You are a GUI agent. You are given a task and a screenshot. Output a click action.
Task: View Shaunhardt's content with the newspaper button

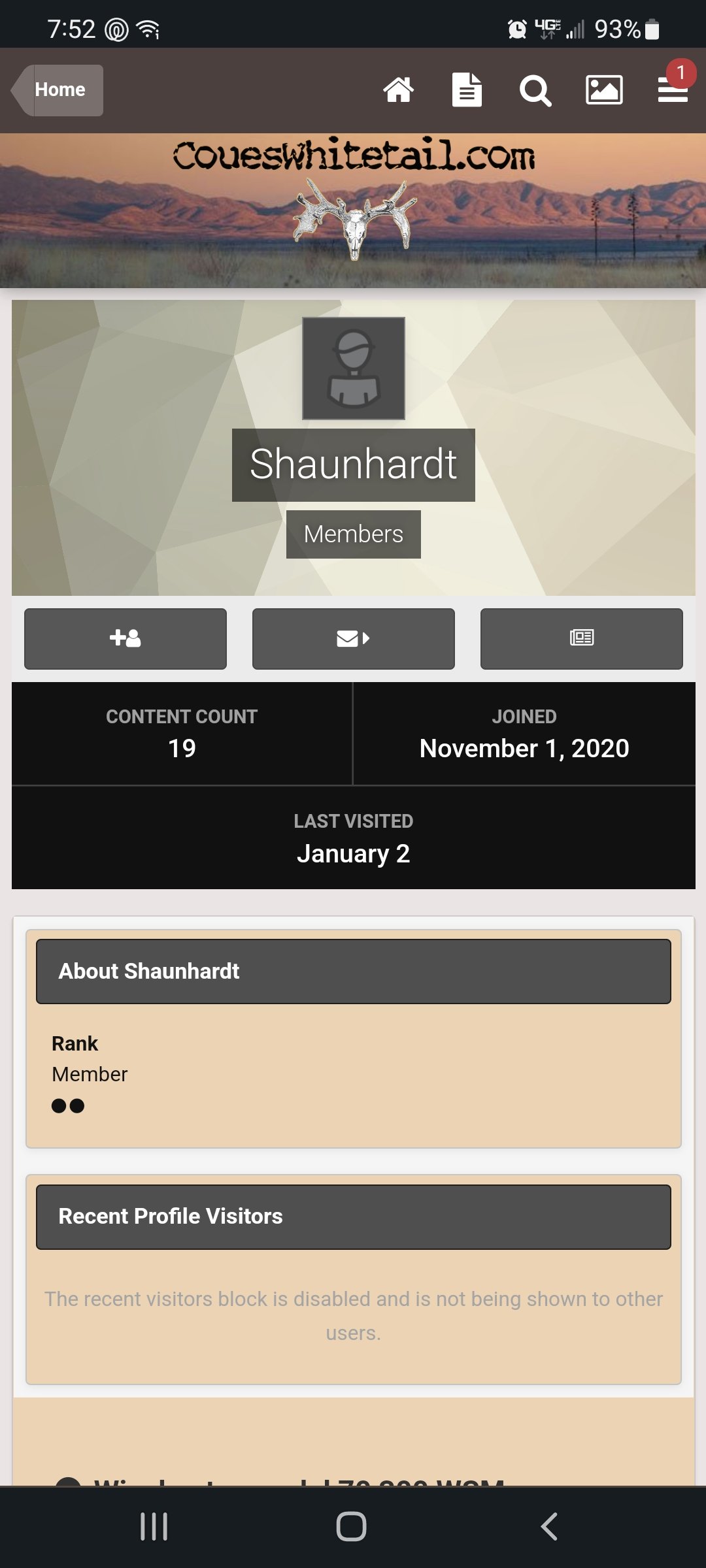582,638
